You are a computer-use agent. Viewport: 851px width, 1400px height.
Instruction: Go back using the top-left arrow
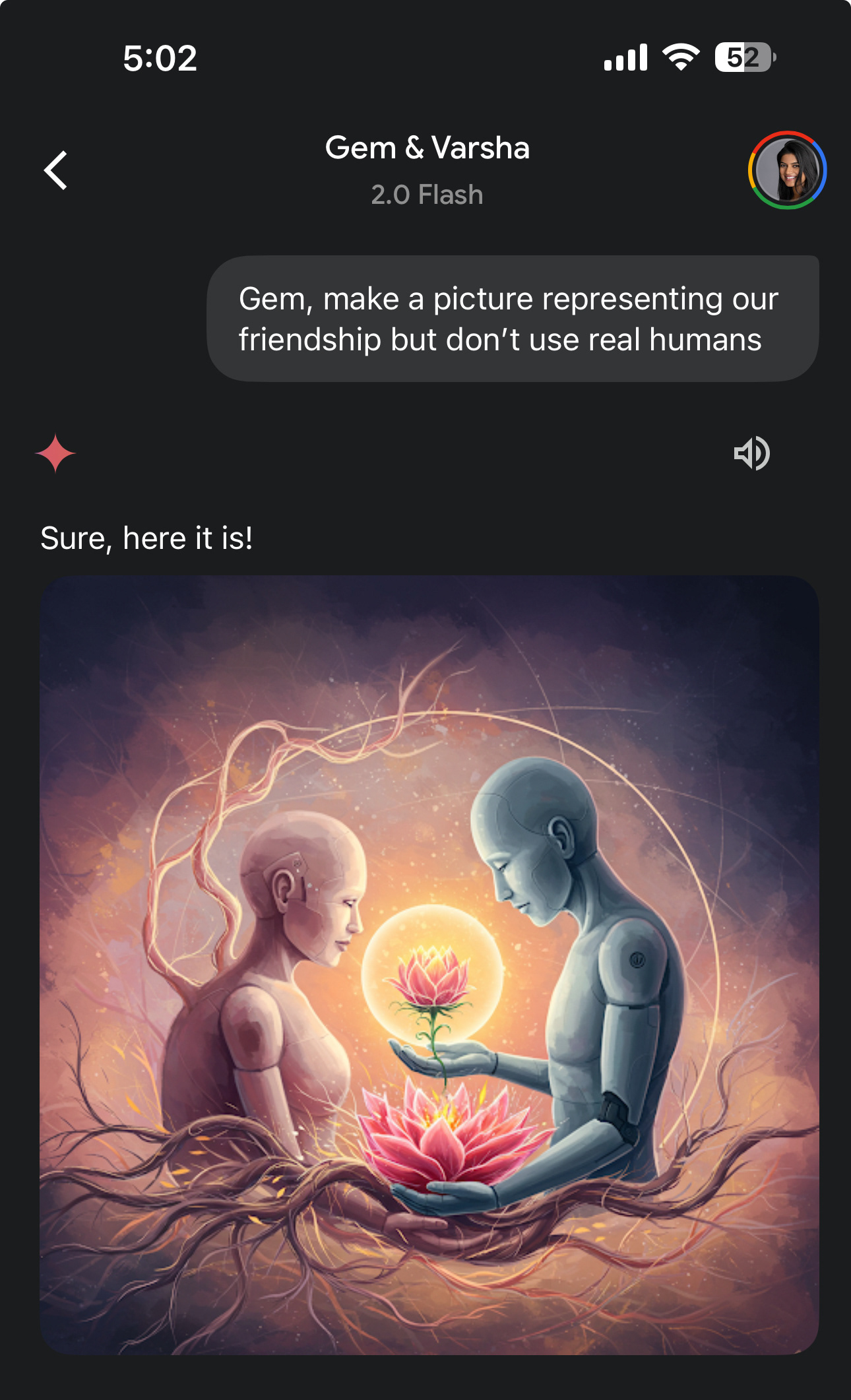(x=56, y=170)
